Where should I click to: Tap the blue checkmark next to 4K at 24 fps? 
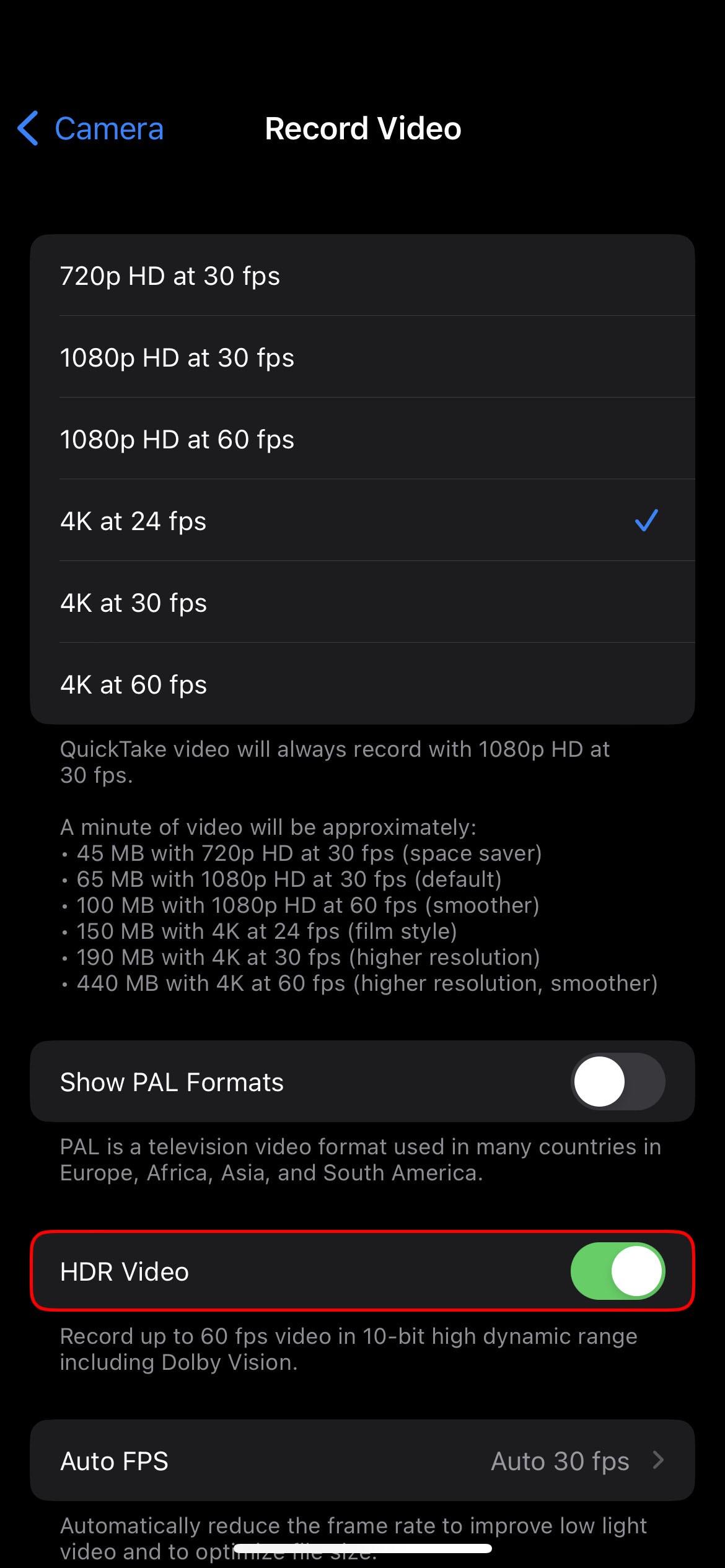click(646, 521)
